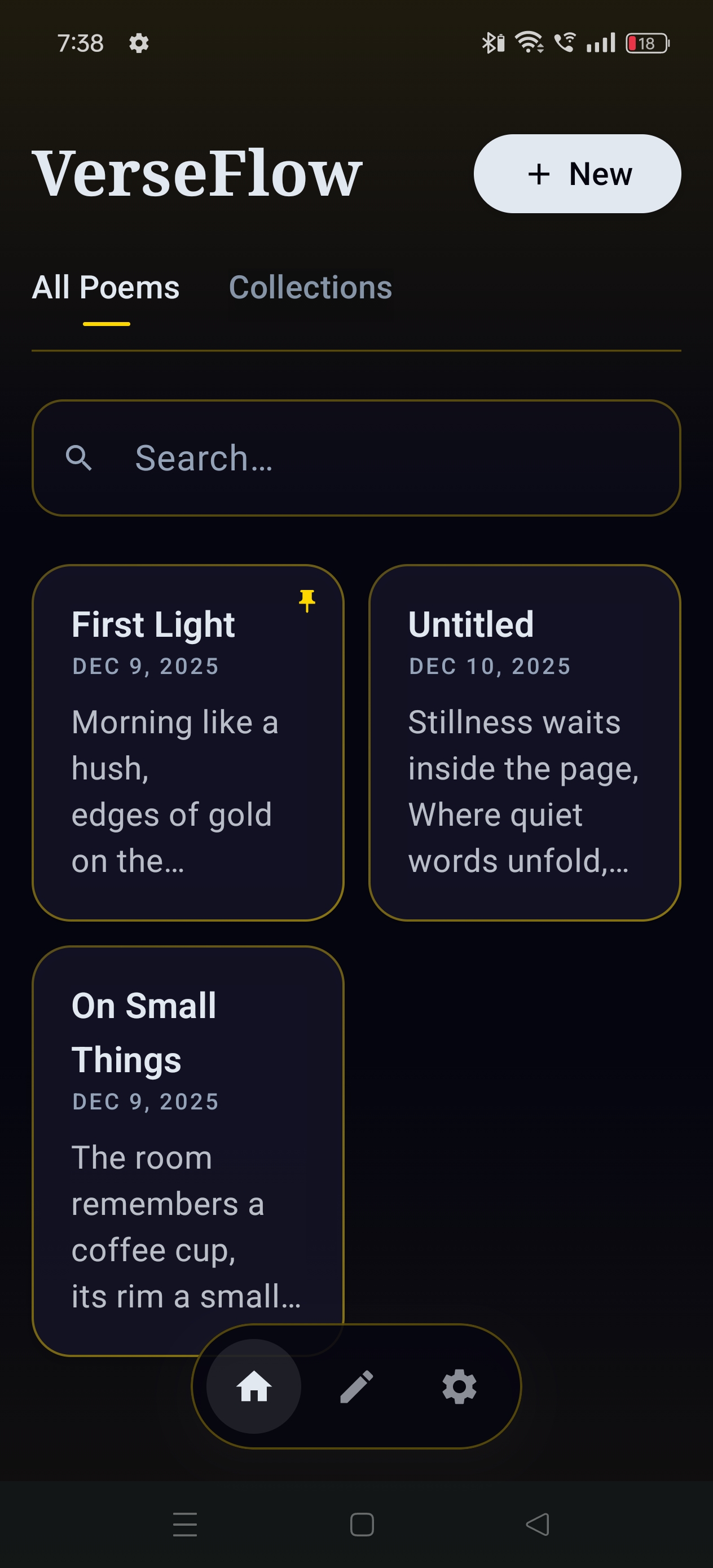Open system recent apps menu

pos(184,1524)
